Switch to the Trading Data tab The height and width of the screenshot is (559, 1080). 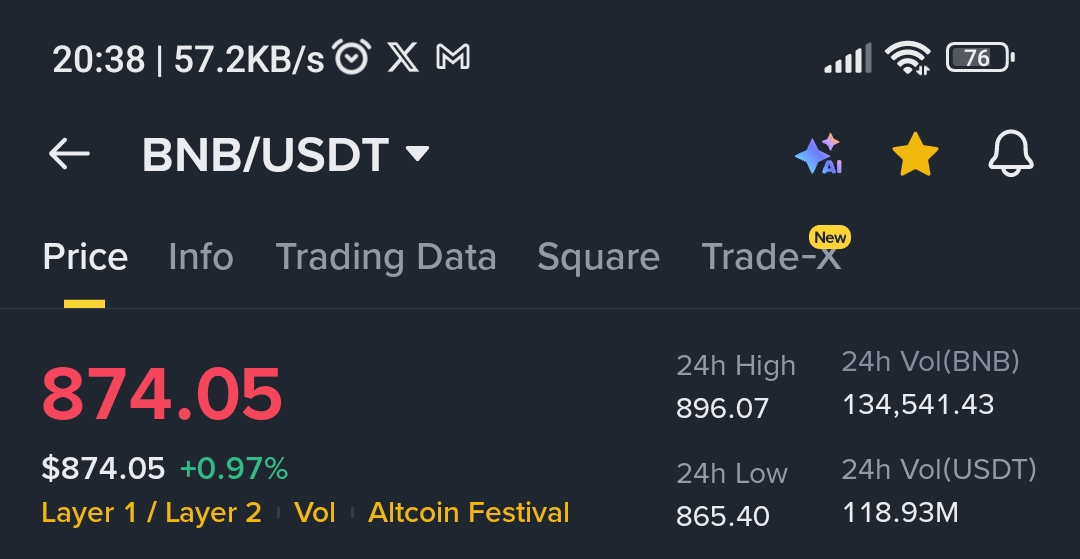(386, 257)
